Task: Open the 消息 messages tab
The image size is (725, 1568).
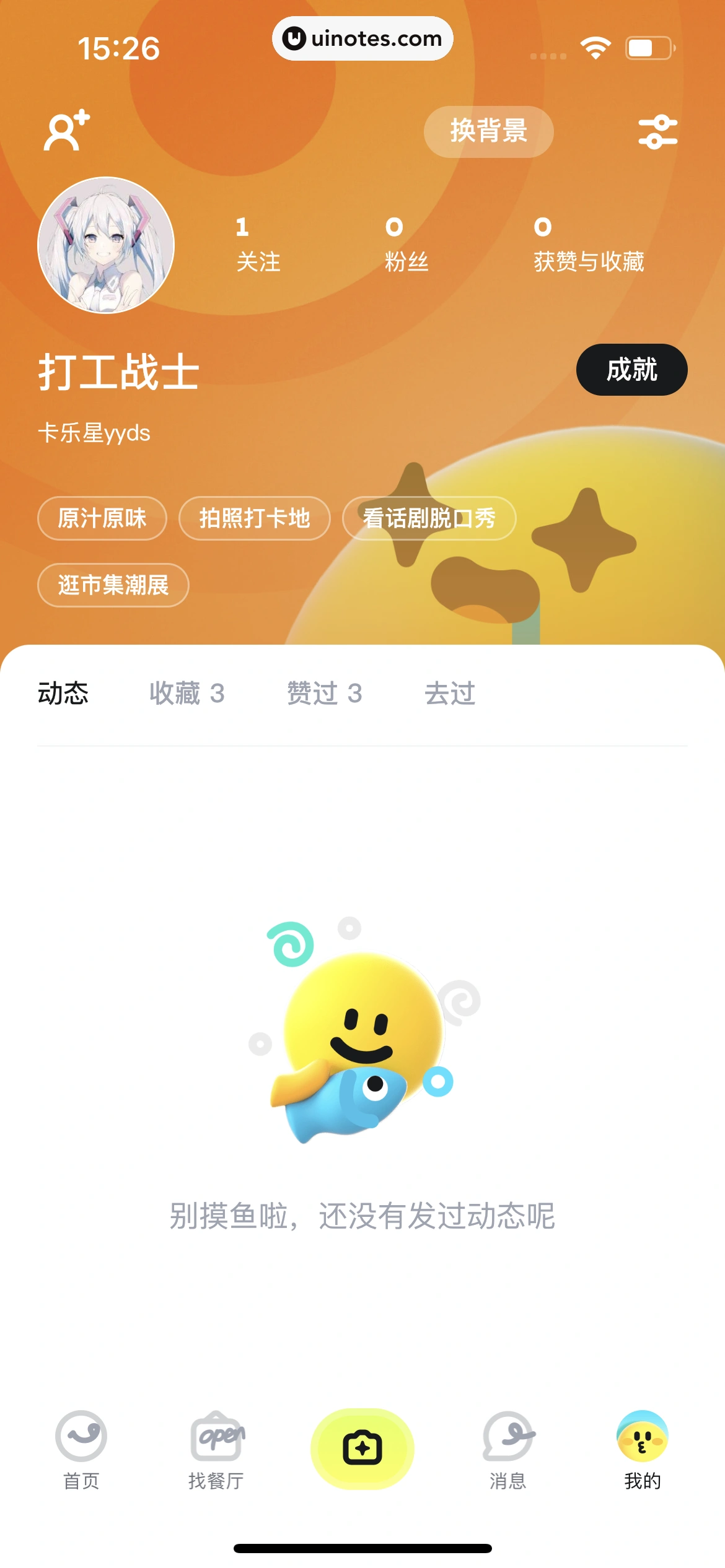Action: [x=508, y=1449]
